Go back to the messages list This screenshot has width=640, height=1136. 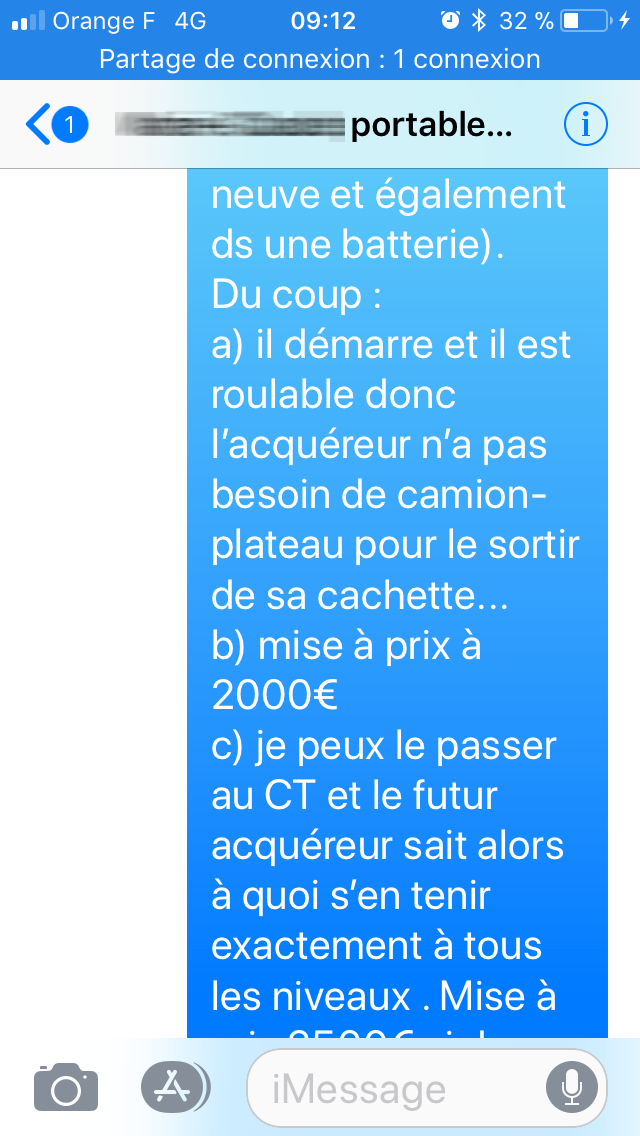coord(57,125)
